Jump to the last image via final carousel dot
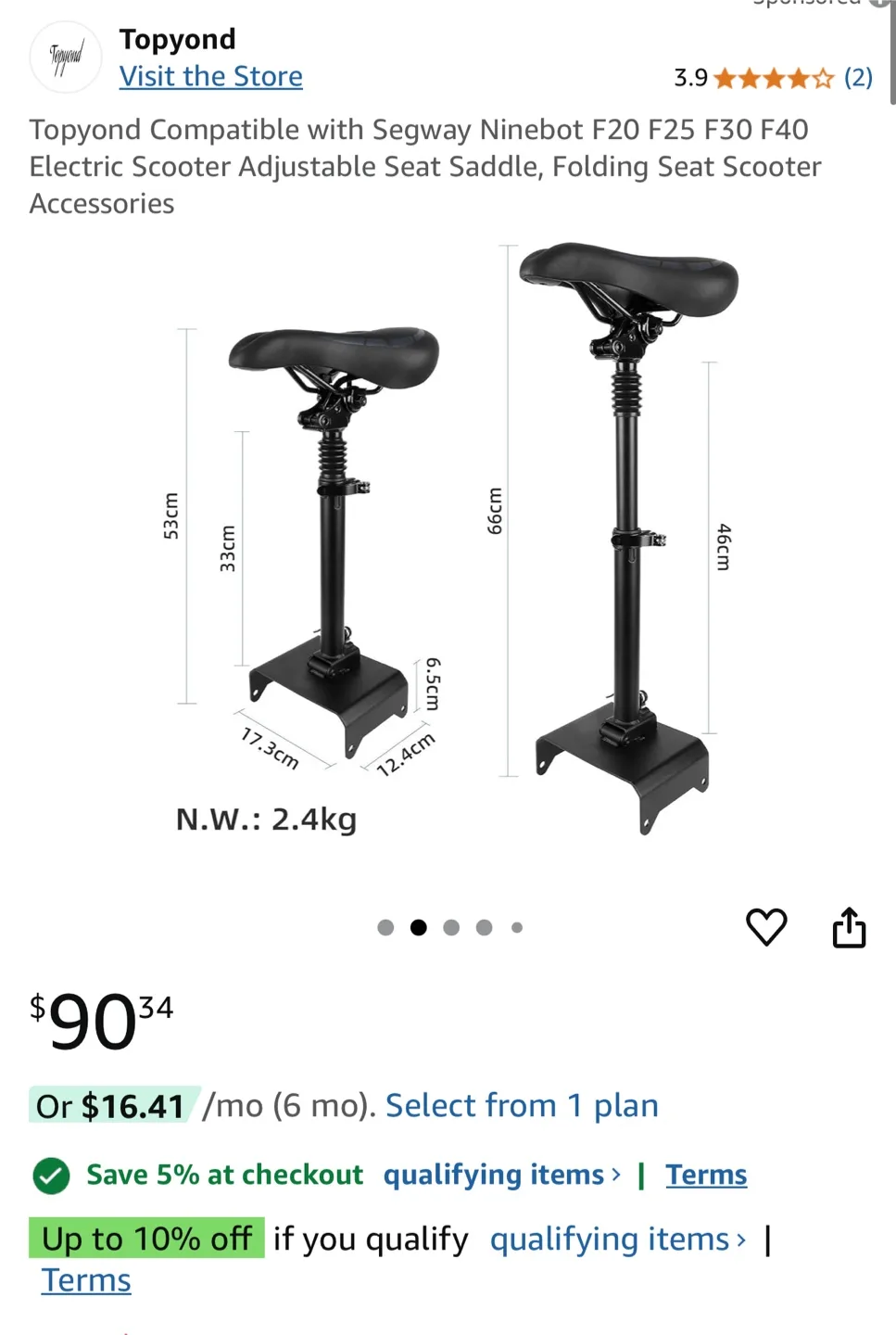Image resolution: width=896 pixels, height=1335 pixels. [x=516, y=927]
